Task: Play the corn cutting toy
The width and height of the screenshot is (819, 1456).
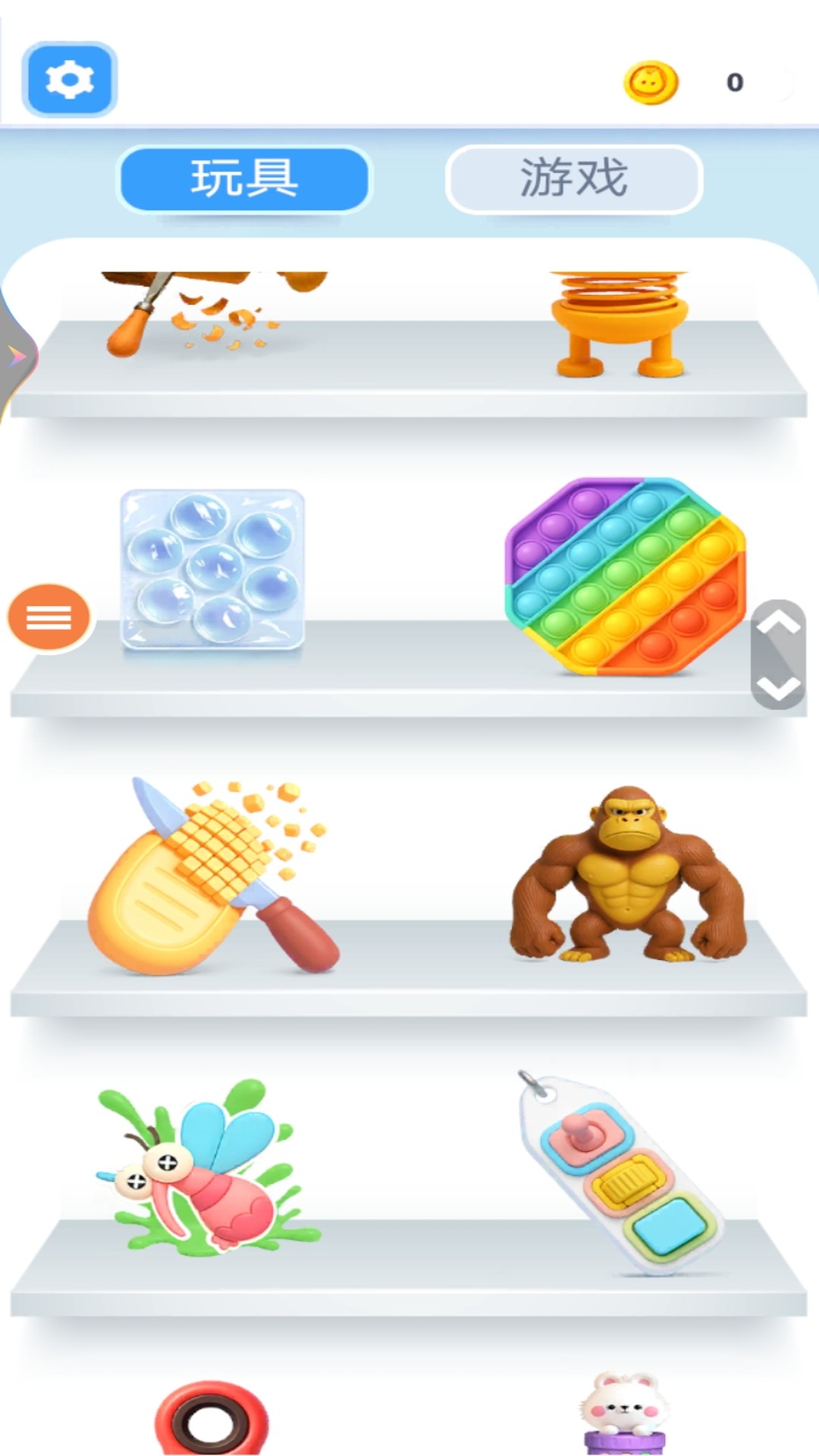Action: tap(214, 876)
